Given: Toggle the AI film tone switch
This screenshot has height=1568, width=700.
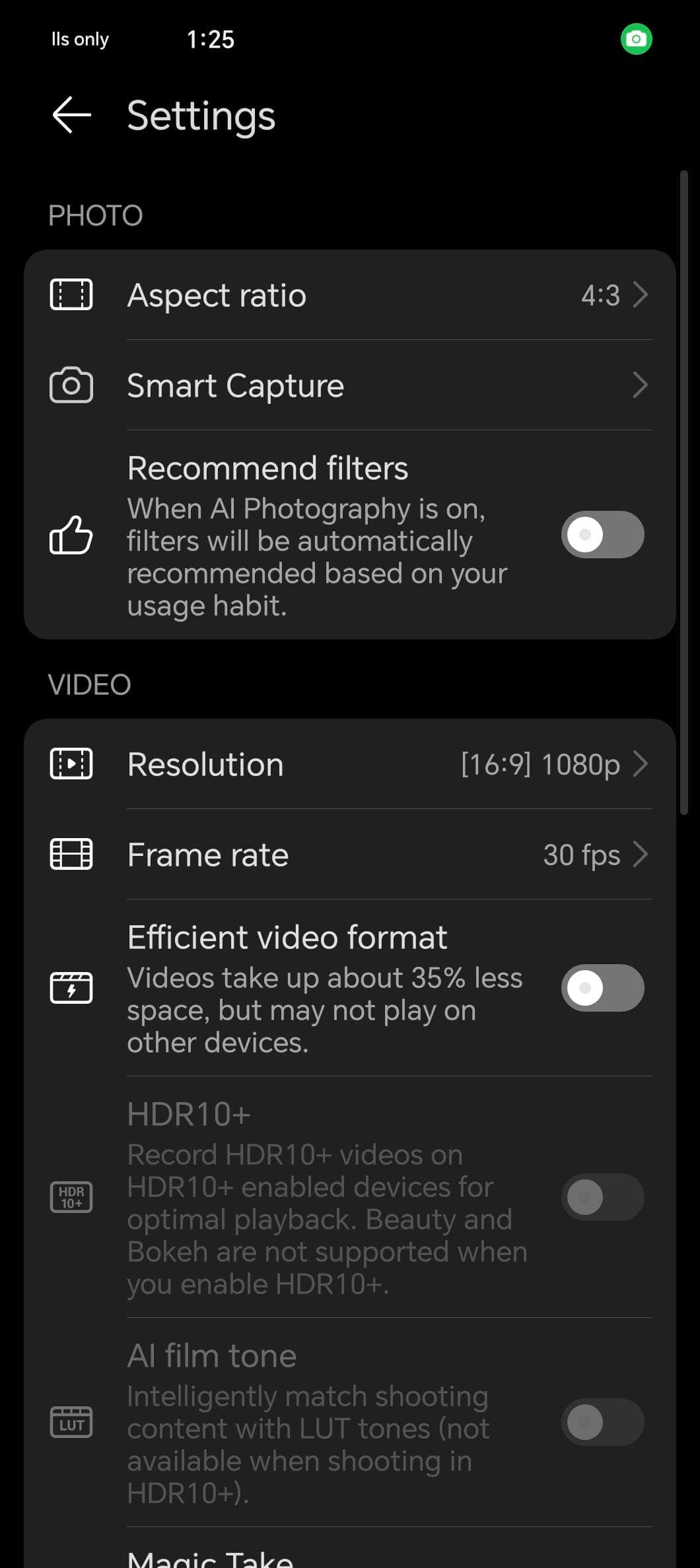Looking at the screenshot, I should [602, 1422].
